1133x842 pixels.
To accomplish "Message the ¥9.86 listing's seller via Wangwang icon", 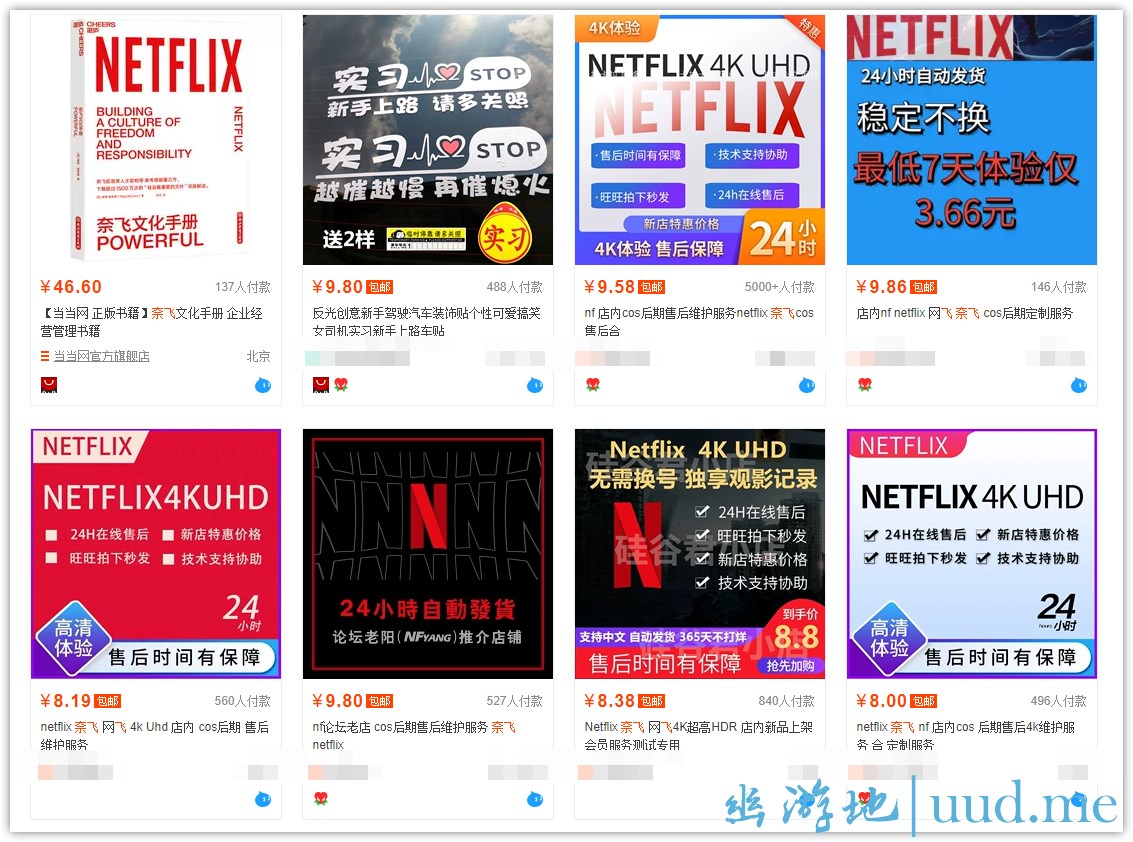I will [x=1078, y=385].
